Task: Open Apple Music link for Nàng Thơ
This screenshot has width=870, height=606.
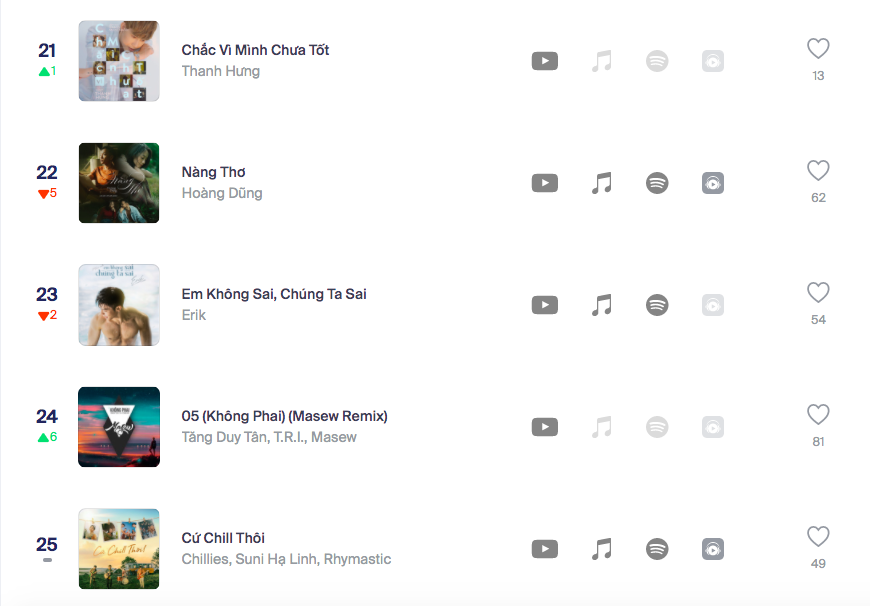Action: tap(601, 183)
